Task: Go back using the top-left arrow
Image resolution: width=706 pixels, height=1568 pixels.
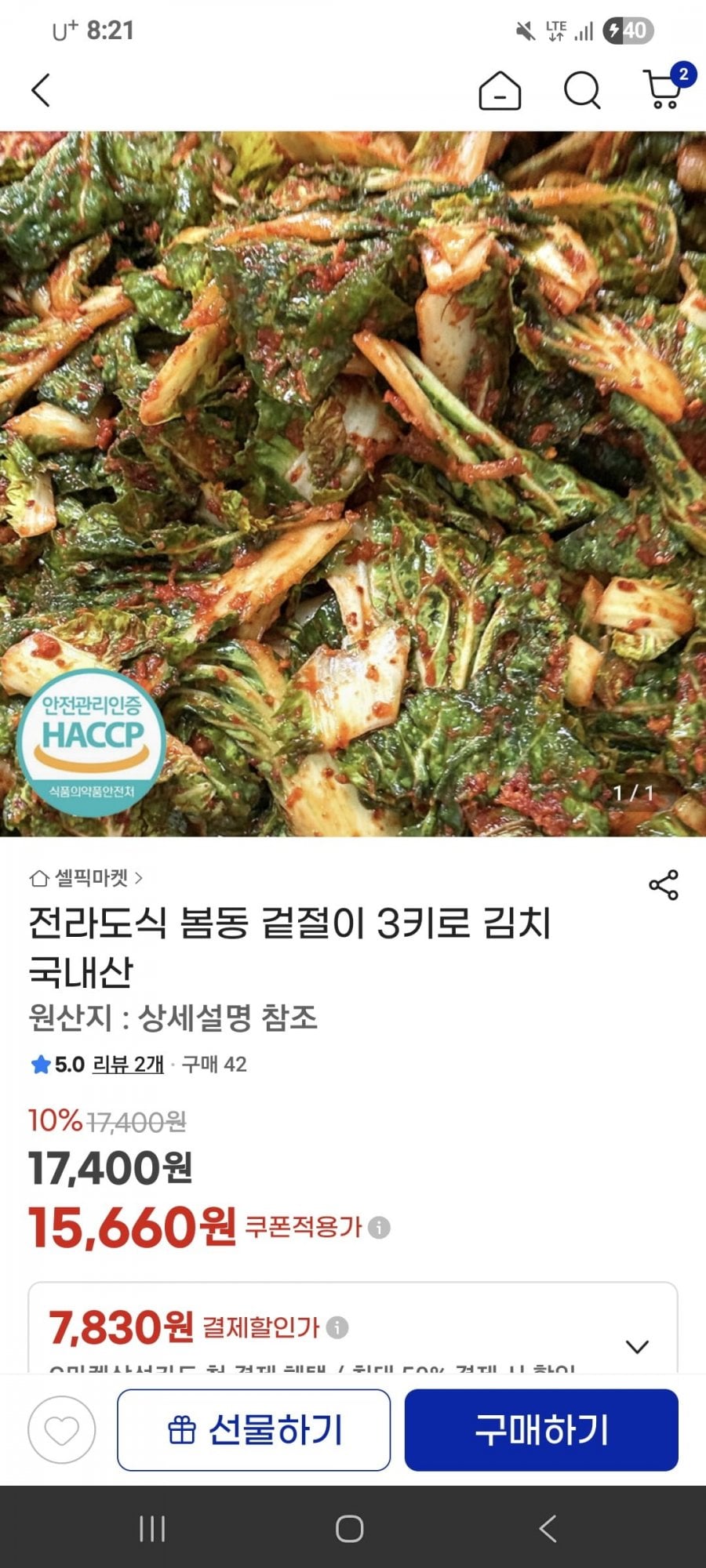Action: (41, 90)
